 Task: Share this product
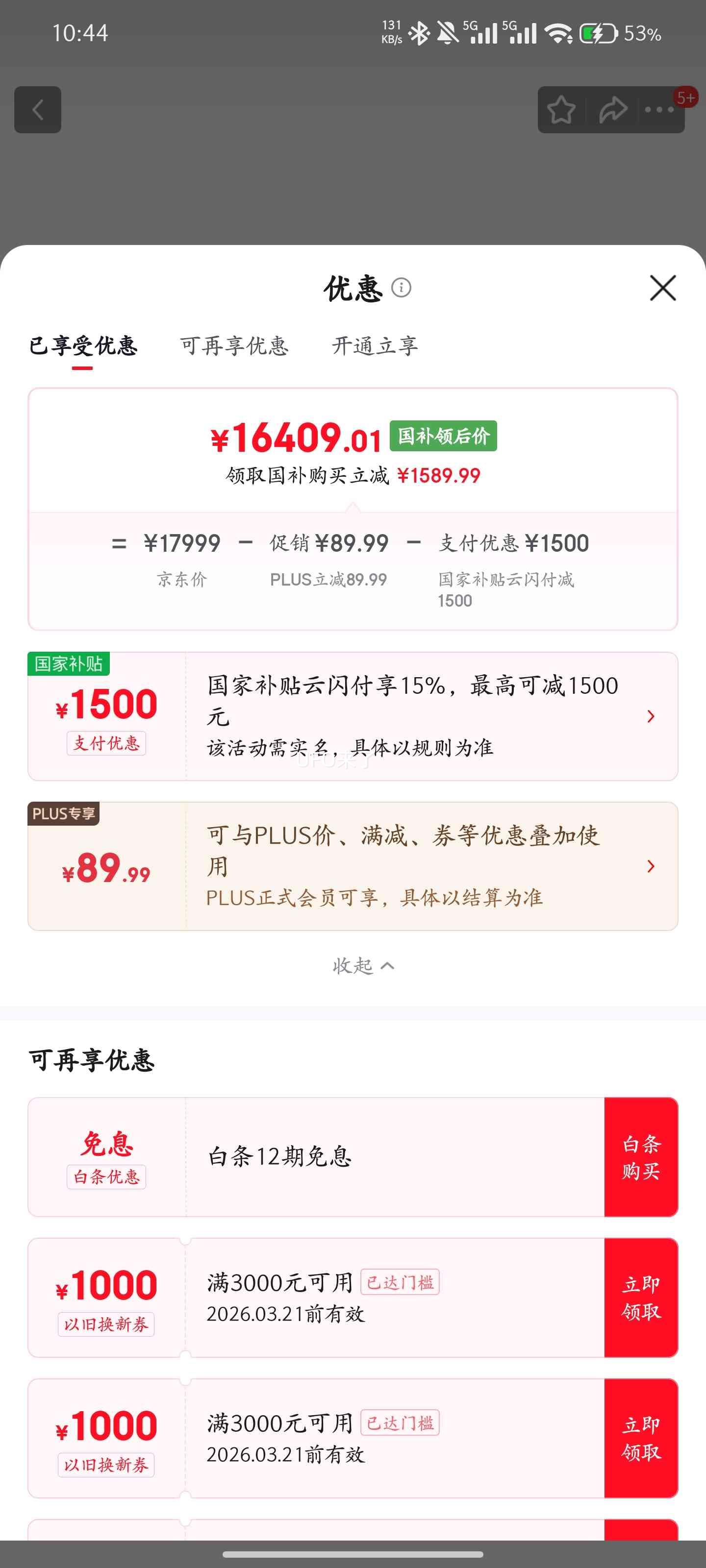[612, 110]
